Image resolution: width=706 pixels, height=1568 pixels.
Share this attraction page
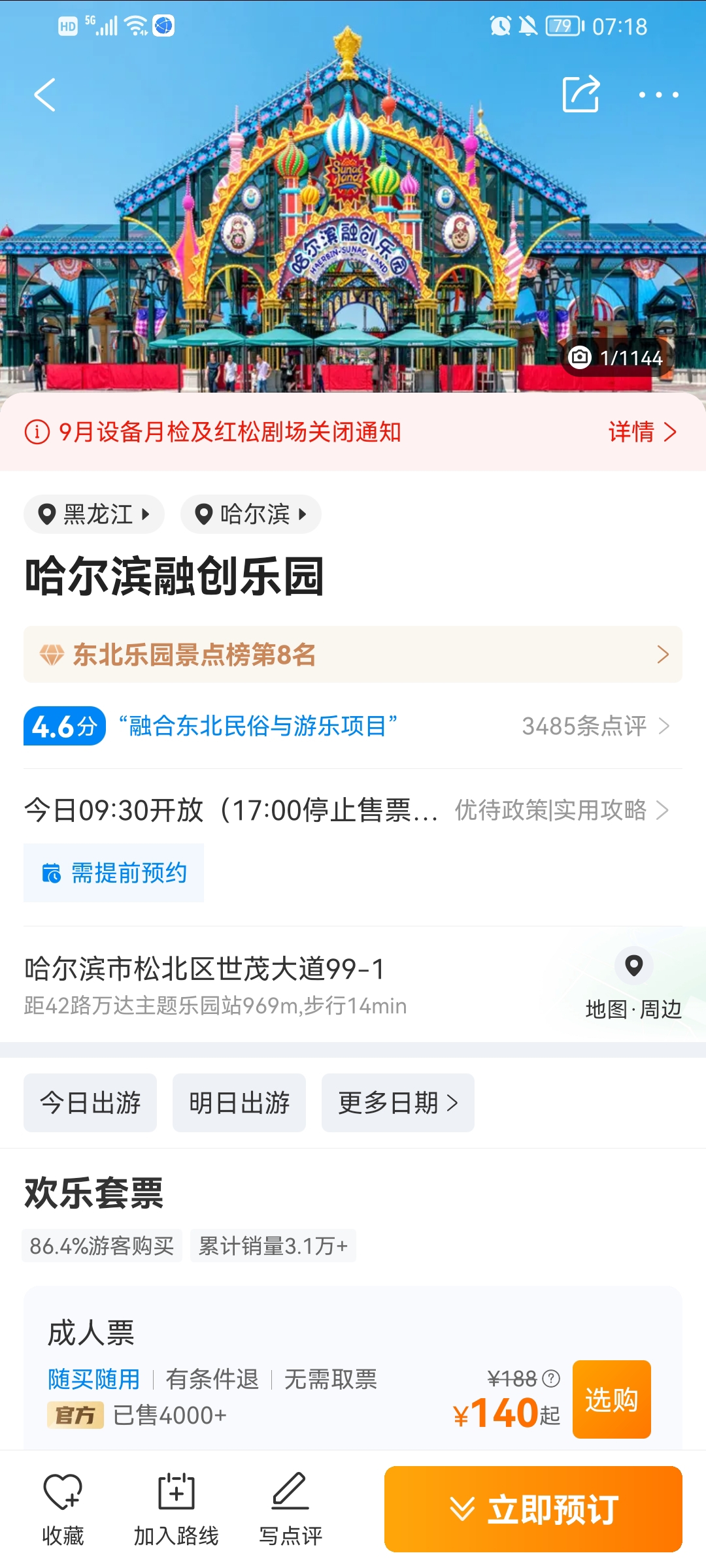pyautogui.click(x=581, y=94)
